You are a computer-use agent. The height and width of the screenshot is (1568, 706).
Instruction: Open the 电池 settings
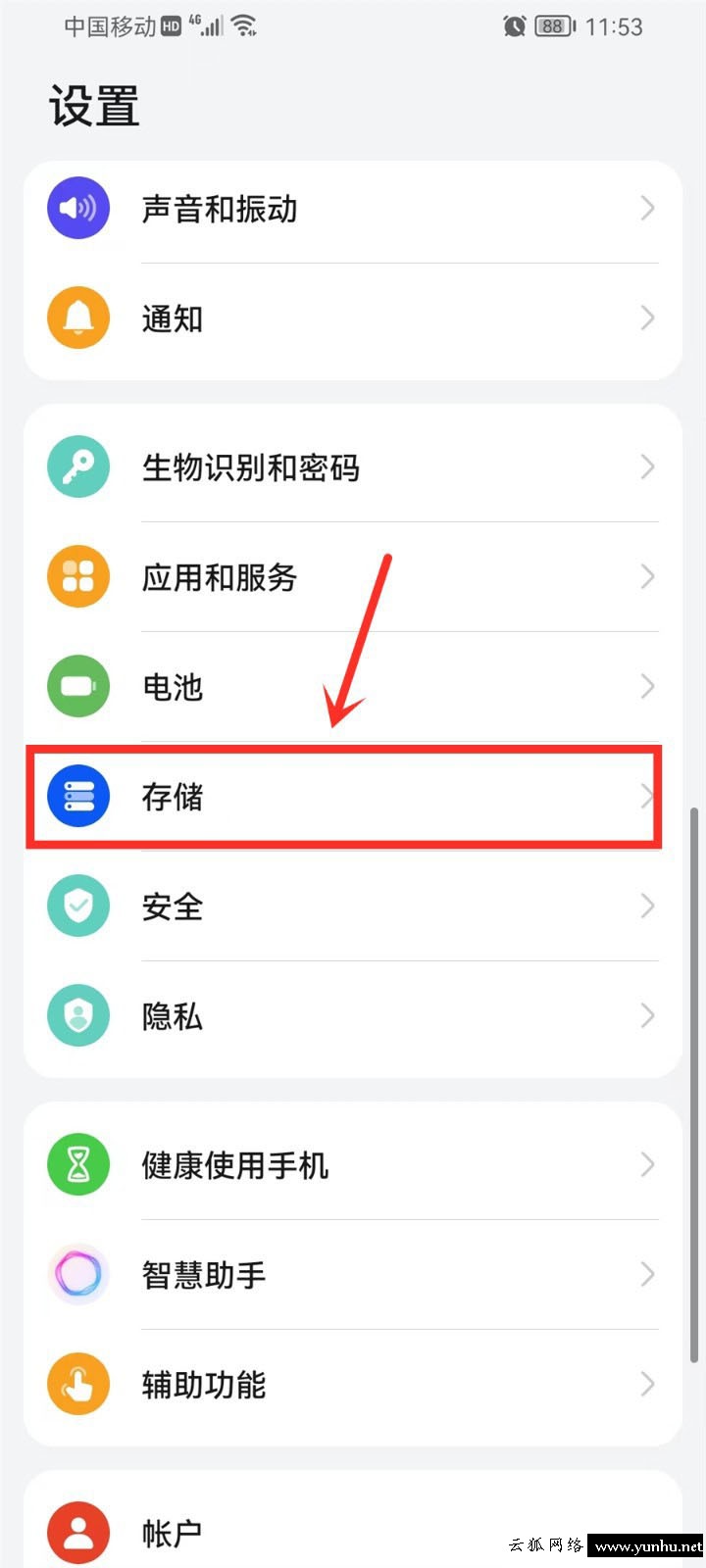[x=352, y=687]
